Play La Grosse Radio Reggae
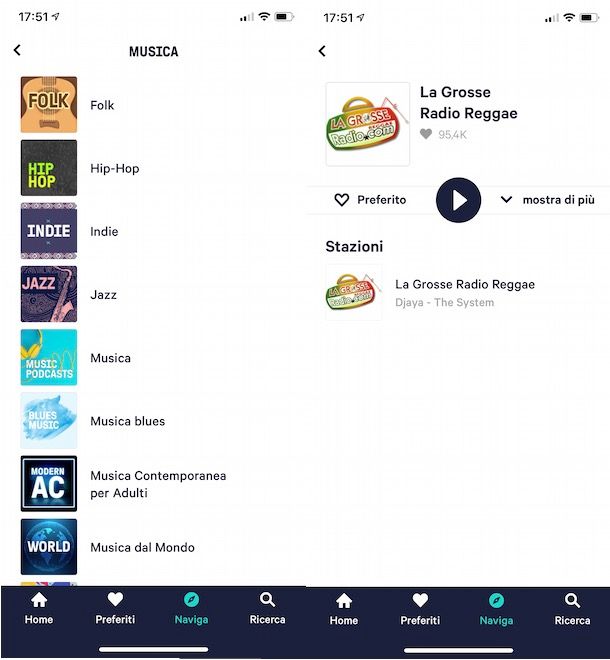 coord(459,200)
